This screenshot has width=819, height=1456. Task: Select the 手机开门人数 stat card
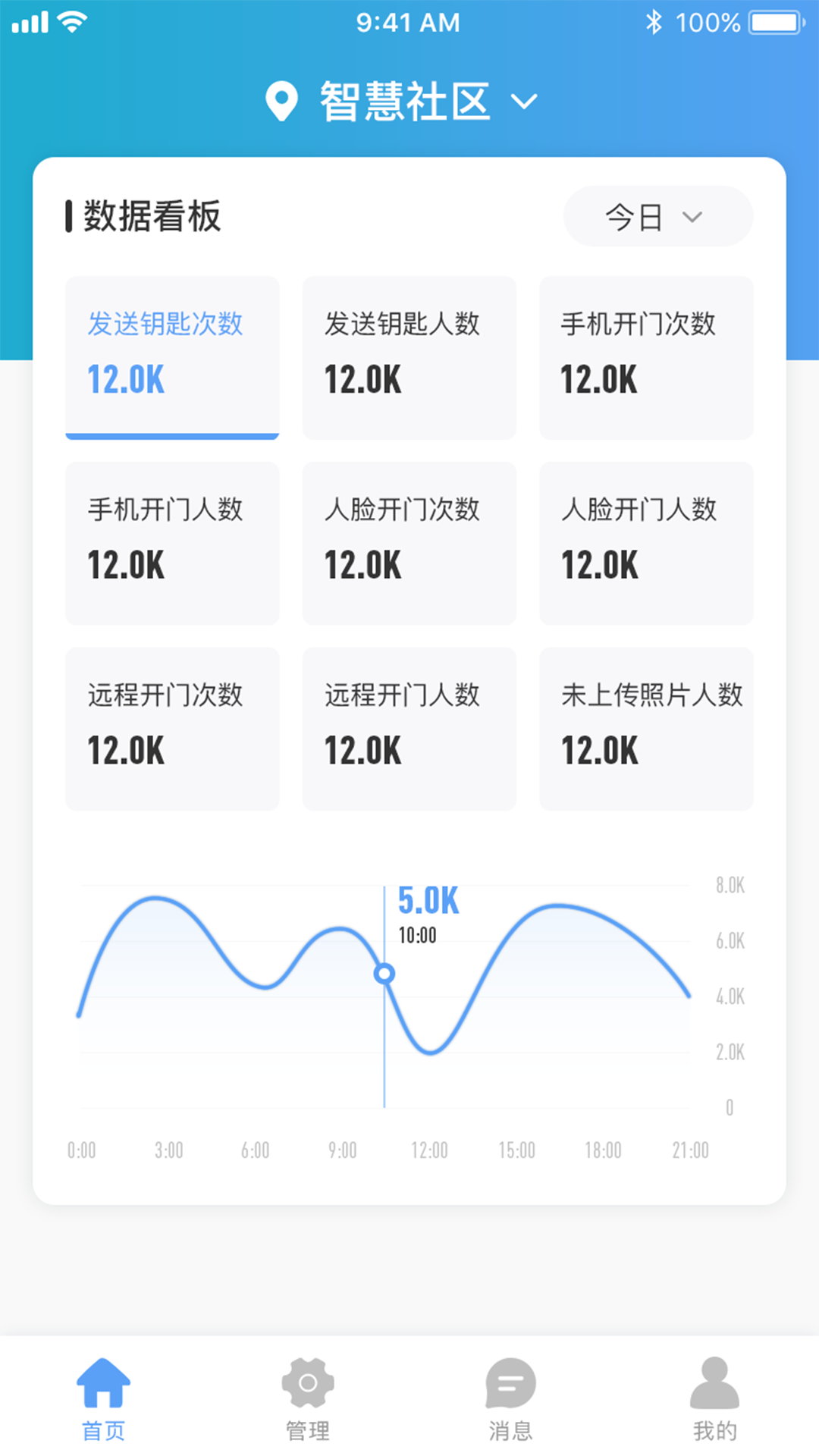(172, 542)
